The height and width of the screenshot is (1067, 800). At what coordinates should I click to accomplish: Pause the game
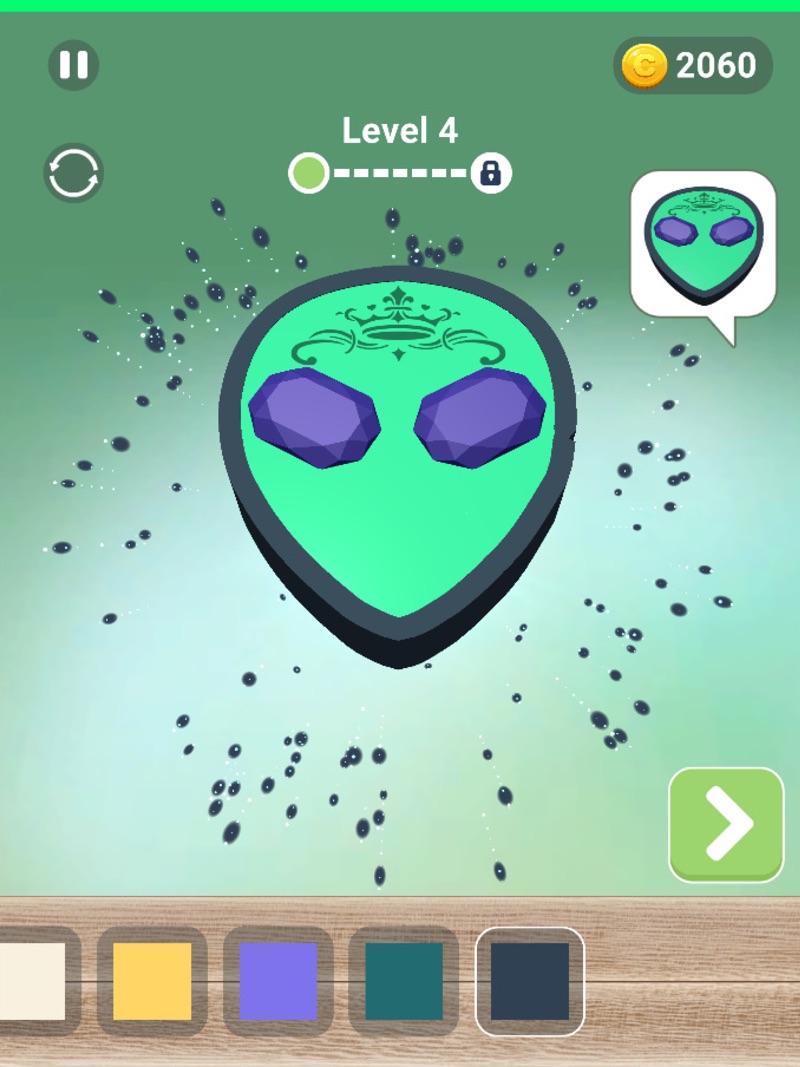point(73,65)
